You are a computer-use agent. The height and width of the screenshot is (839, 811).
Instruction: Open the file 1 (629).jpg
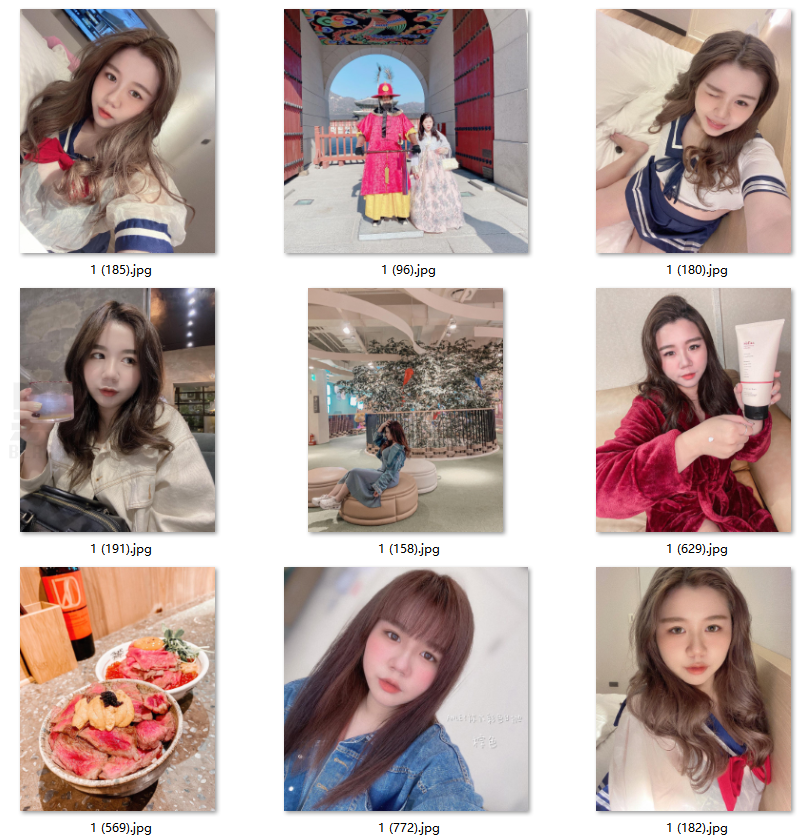coord(694,410)
